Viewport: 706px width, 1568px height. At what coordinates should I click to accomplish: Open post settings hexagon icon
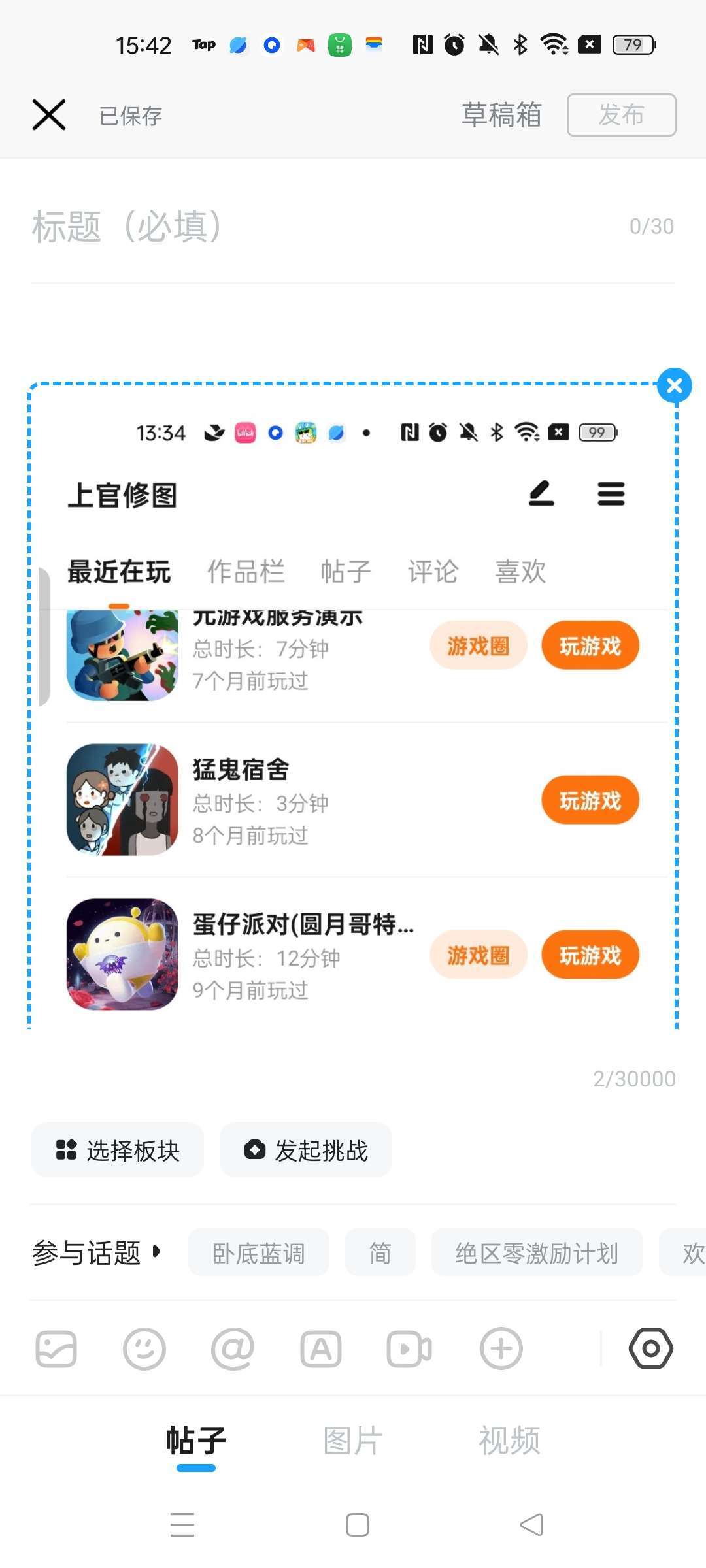650,1348
